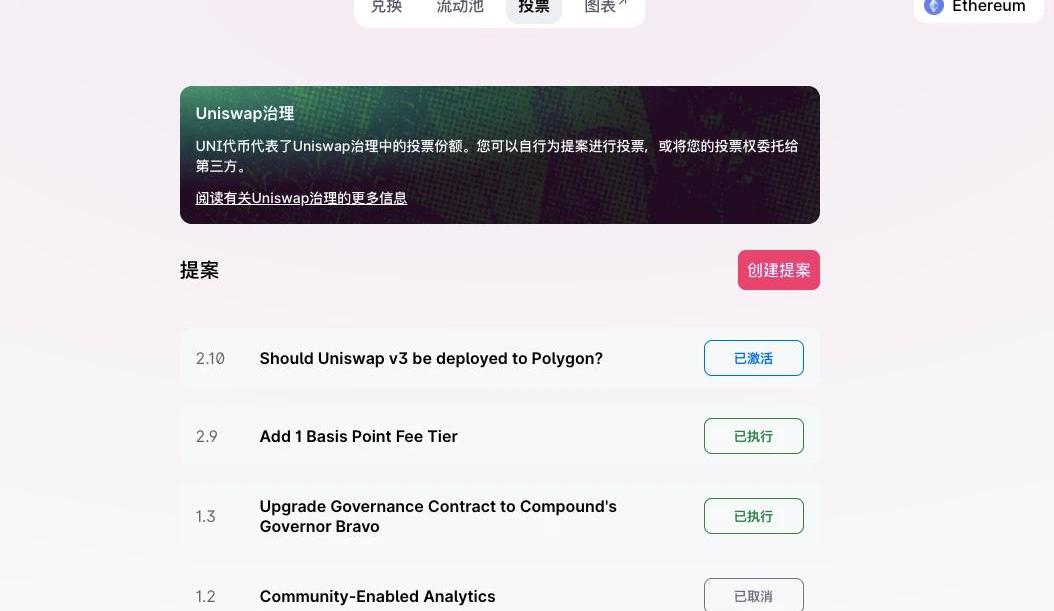1054x611 pixels.
Task: Switch to the 流动池 tab
Action: click(460, 7)
